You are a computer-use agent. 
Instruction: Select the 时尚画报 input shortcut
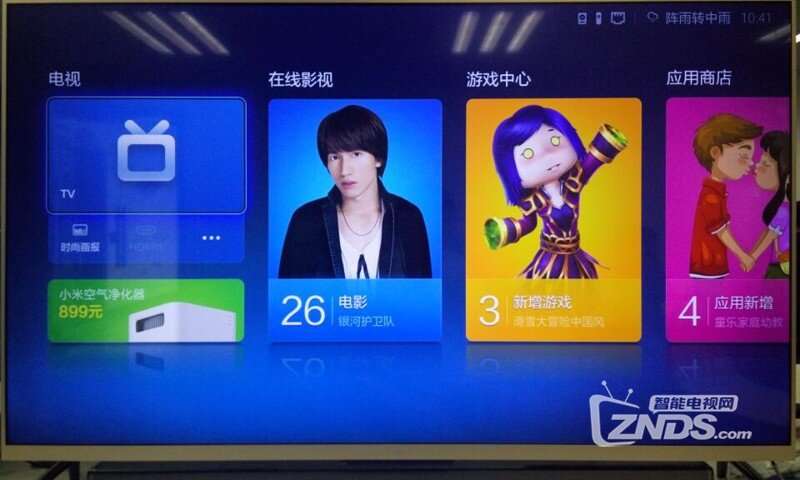pos(80,238)
